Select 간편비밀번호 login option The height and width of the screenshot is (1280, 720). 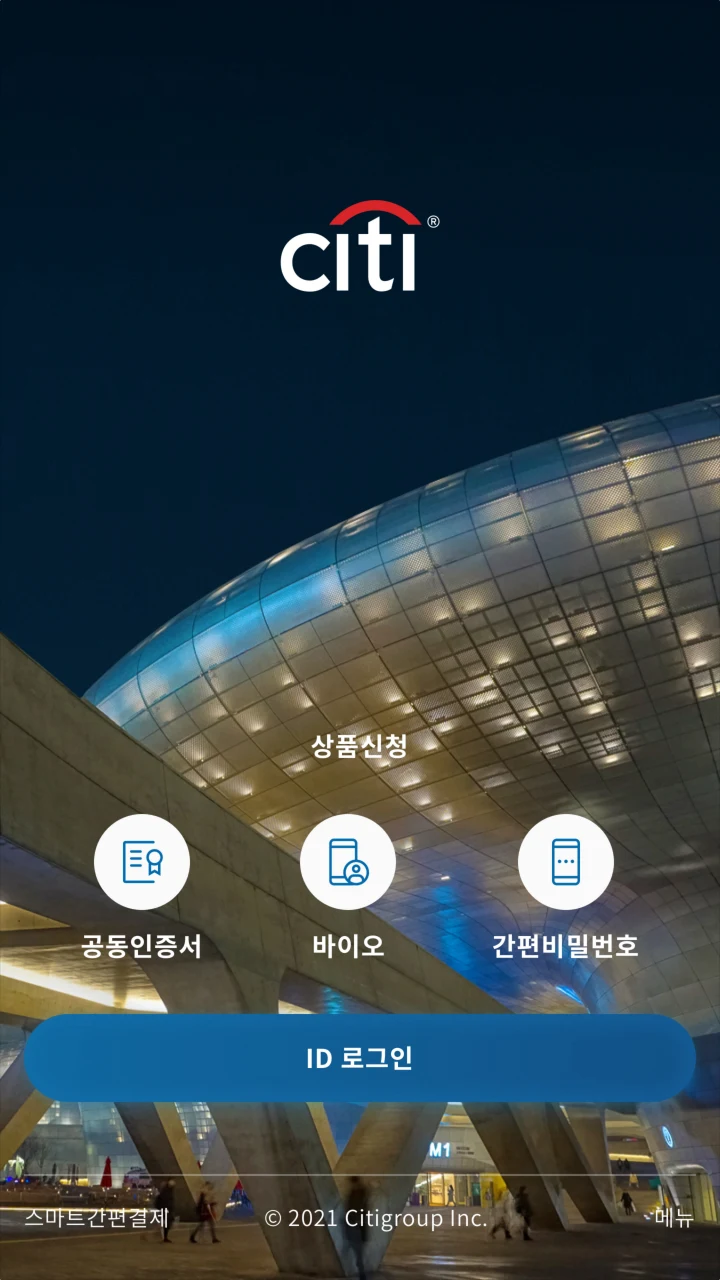click(566, 862)
